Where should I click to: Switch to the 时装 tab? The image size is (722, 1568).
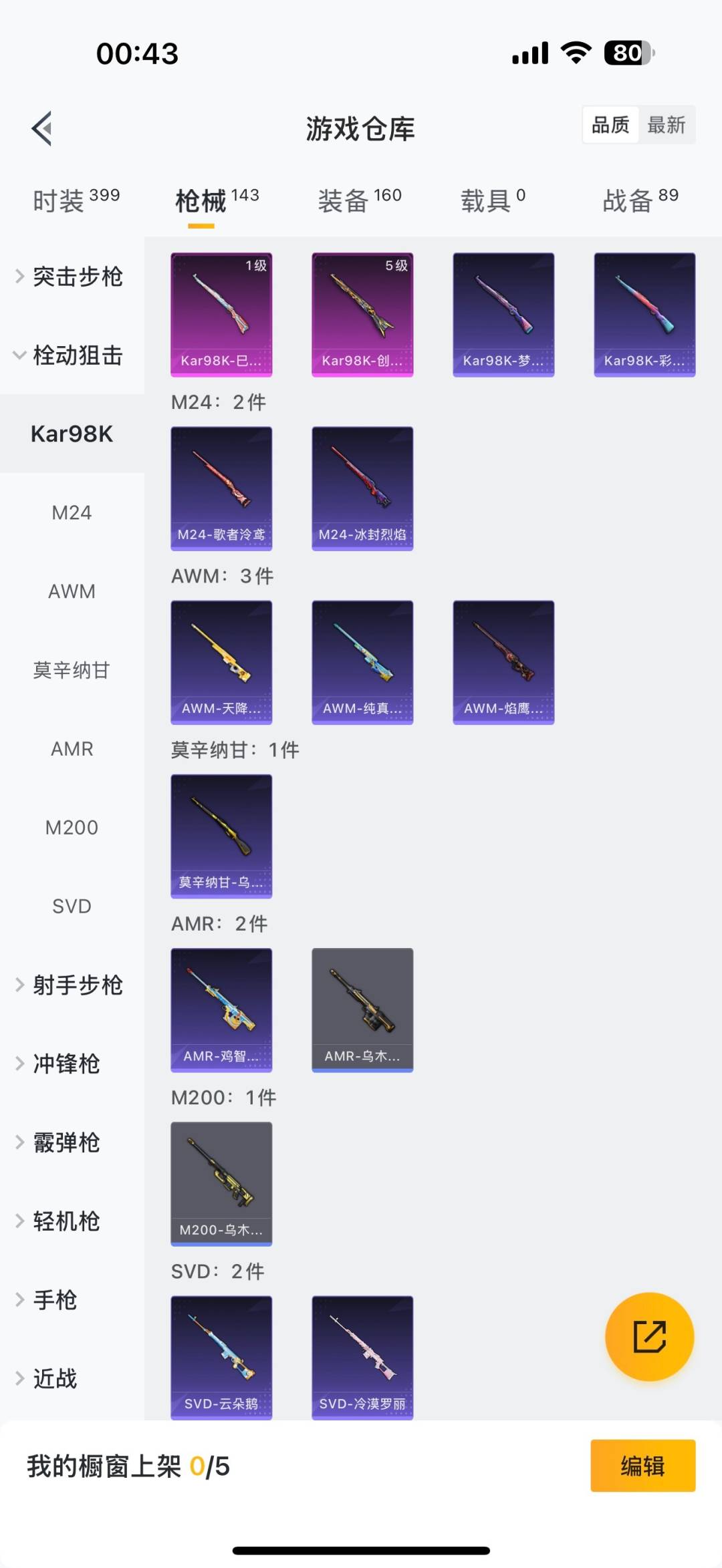[76, 200]
